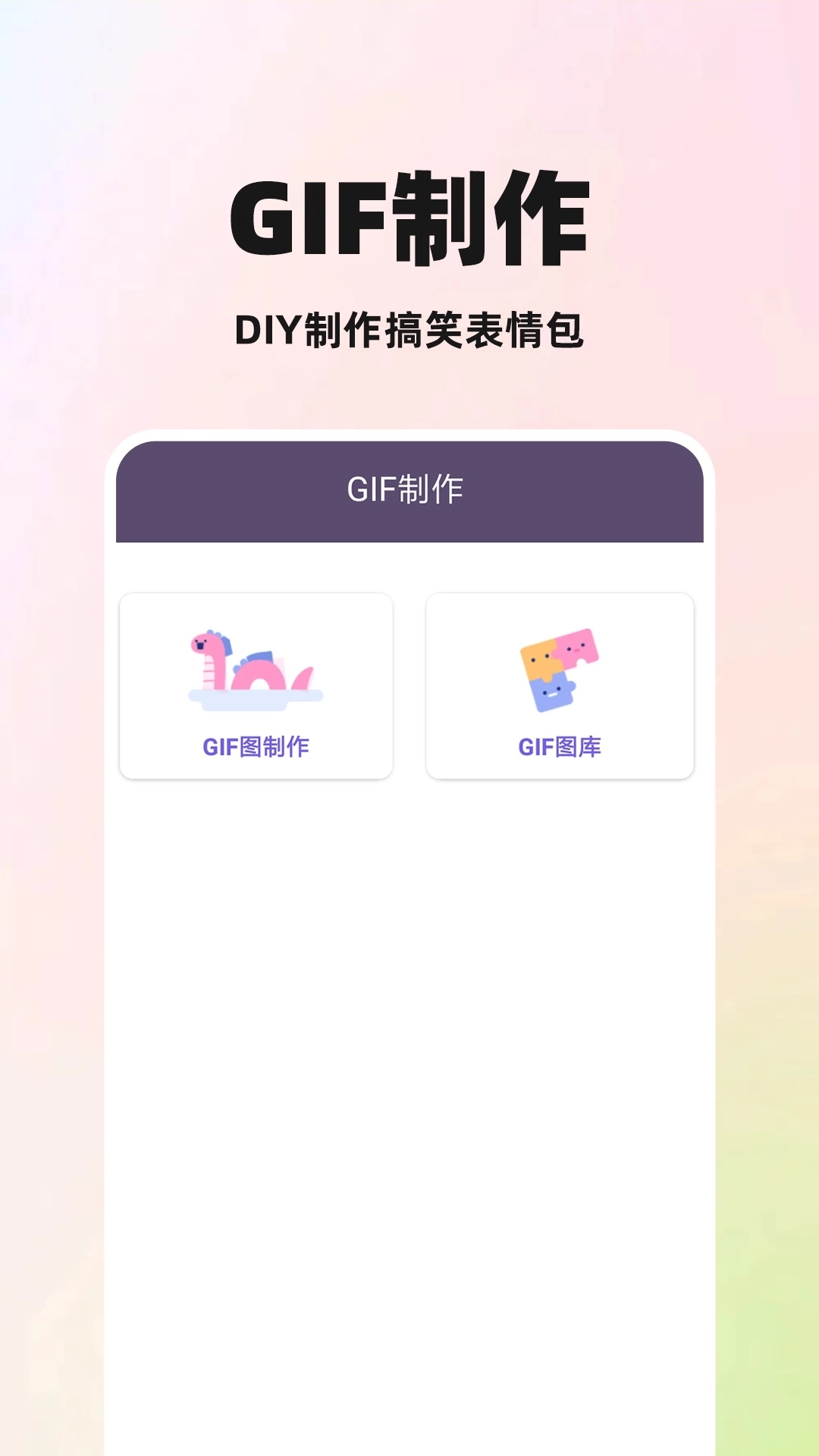Click the GIF图库 text label
Image resolution: width=819 pixels, height=1456 pixels.
(559, 747)
